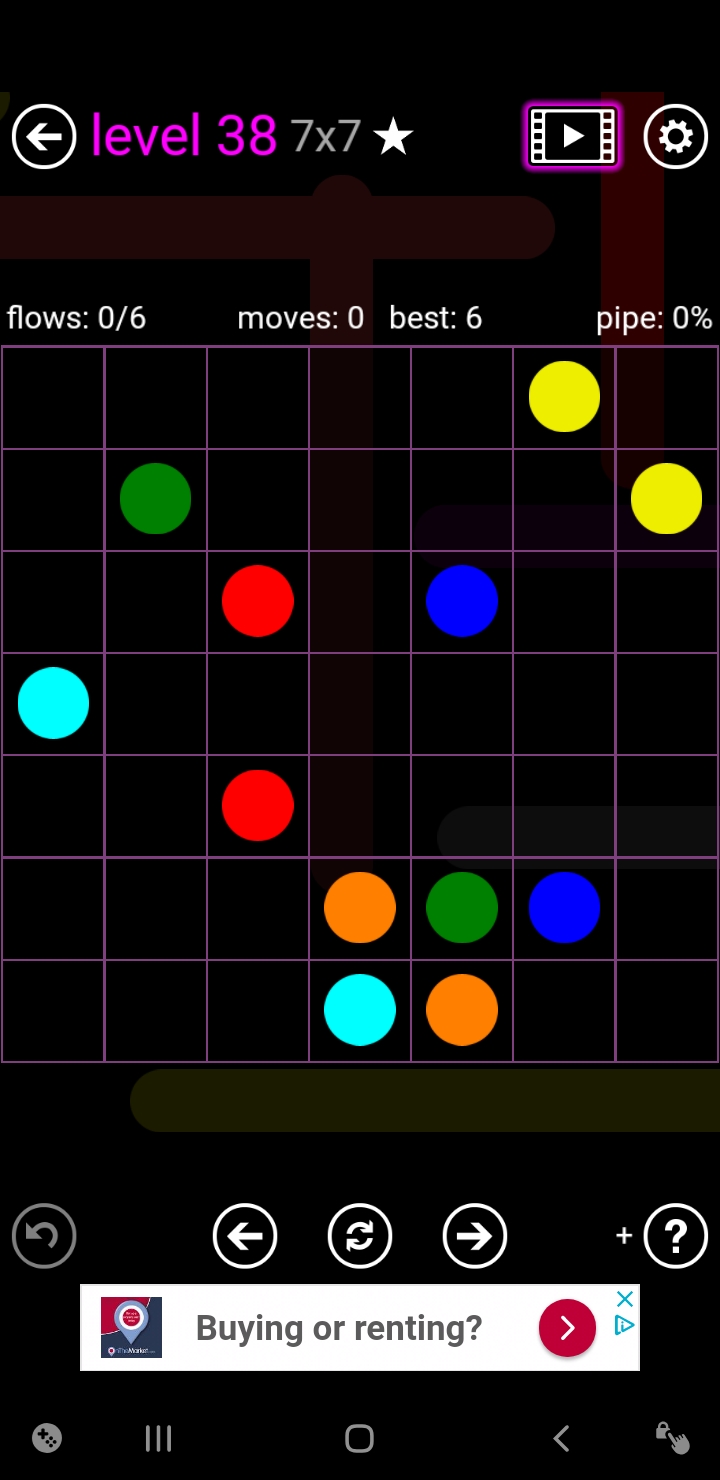Undo the last move
The width and height of the screenshot is (720, 1480).
tap(44, 1236)
